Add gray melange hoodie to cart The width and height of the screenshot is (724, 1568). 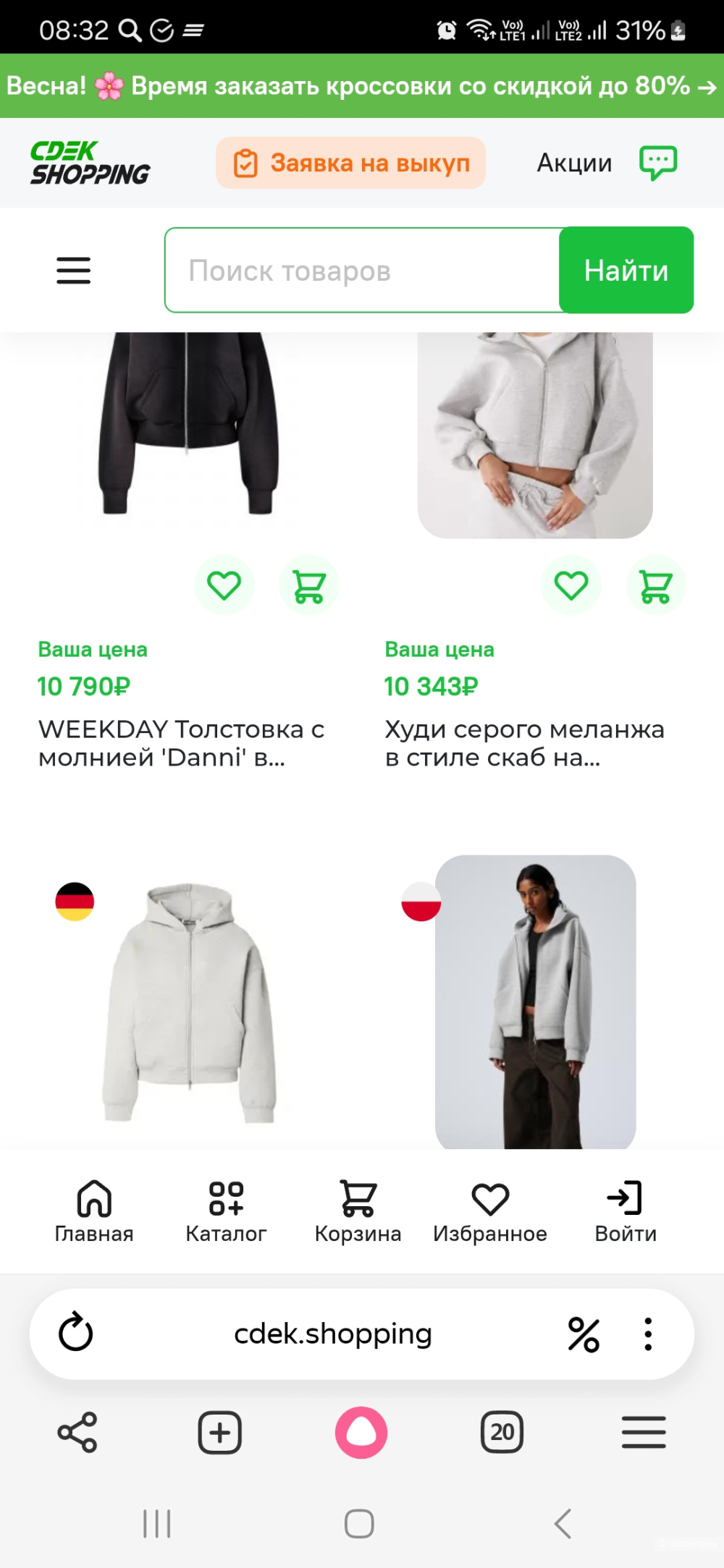(x=656, y=585)
